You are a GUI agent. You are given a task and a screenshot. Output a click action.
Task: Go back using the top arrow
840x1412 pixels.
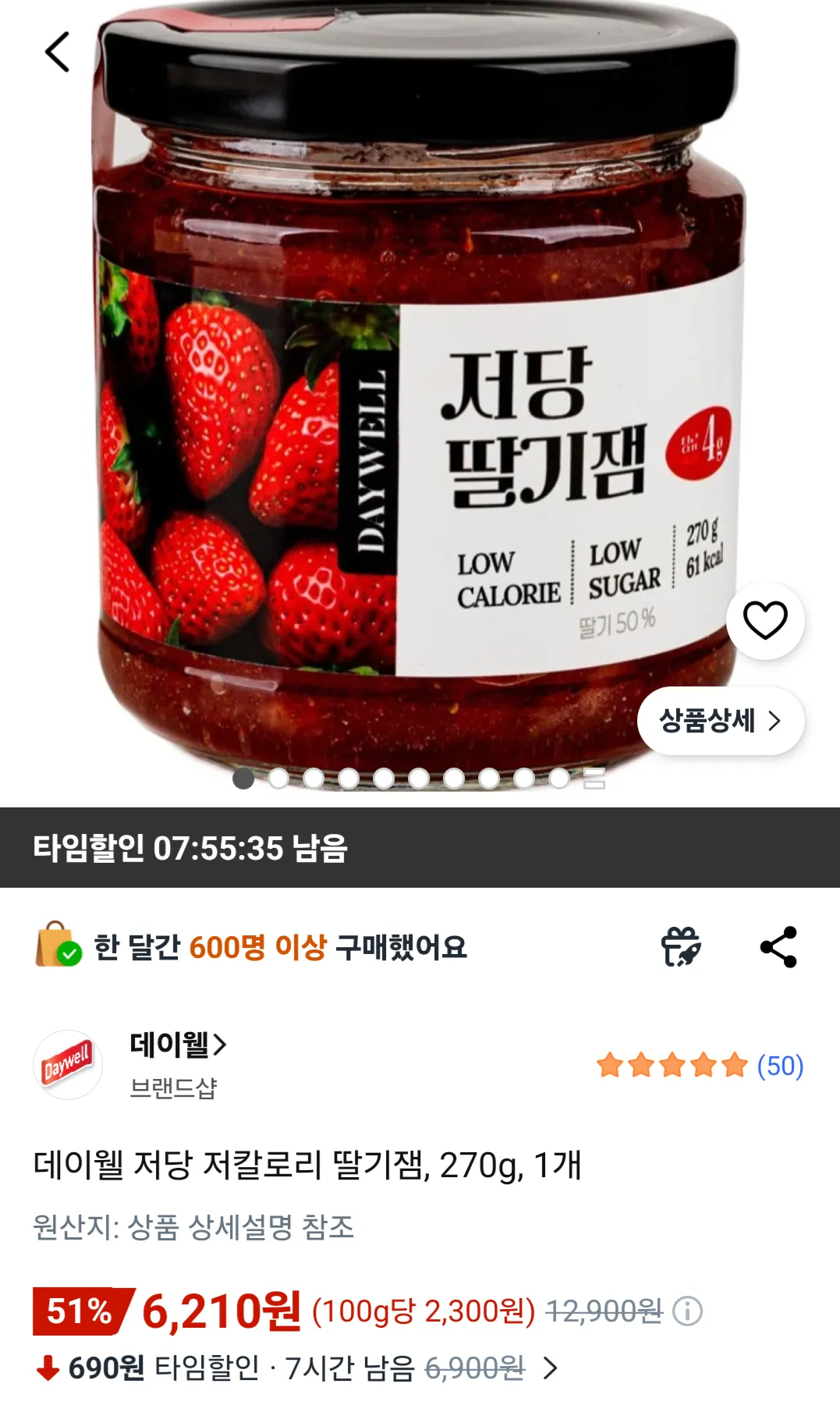pos(57,52)
